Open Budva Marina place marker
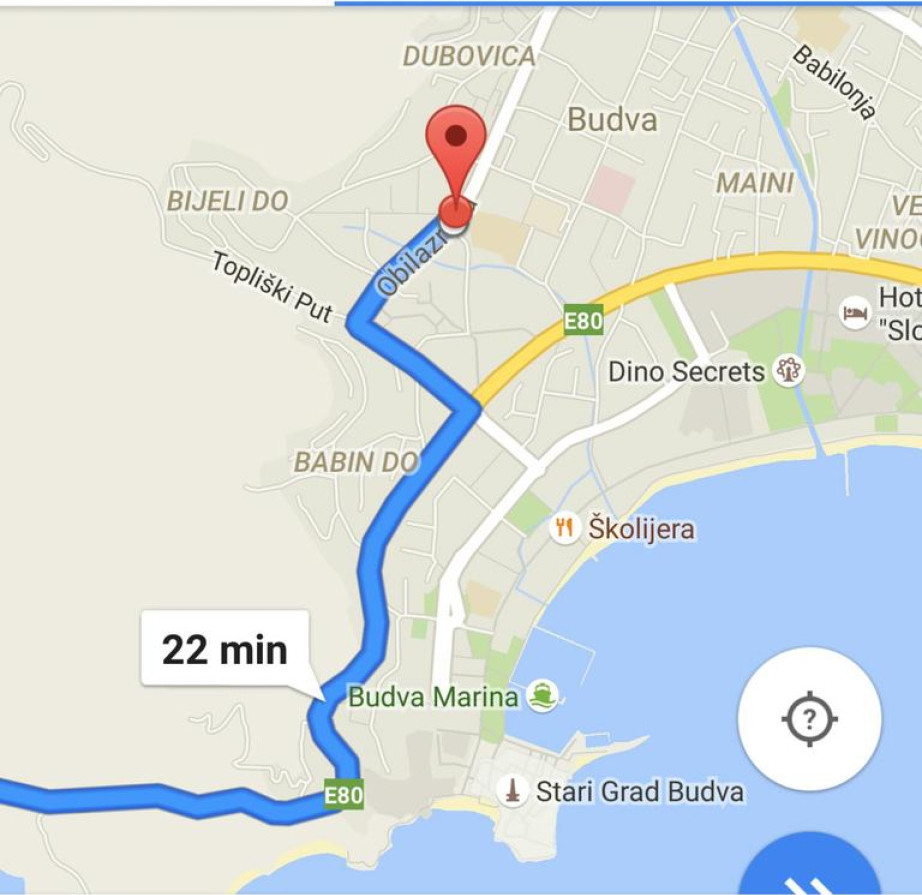This screenshot has width=922, height=895. click(x=543, y=695)
